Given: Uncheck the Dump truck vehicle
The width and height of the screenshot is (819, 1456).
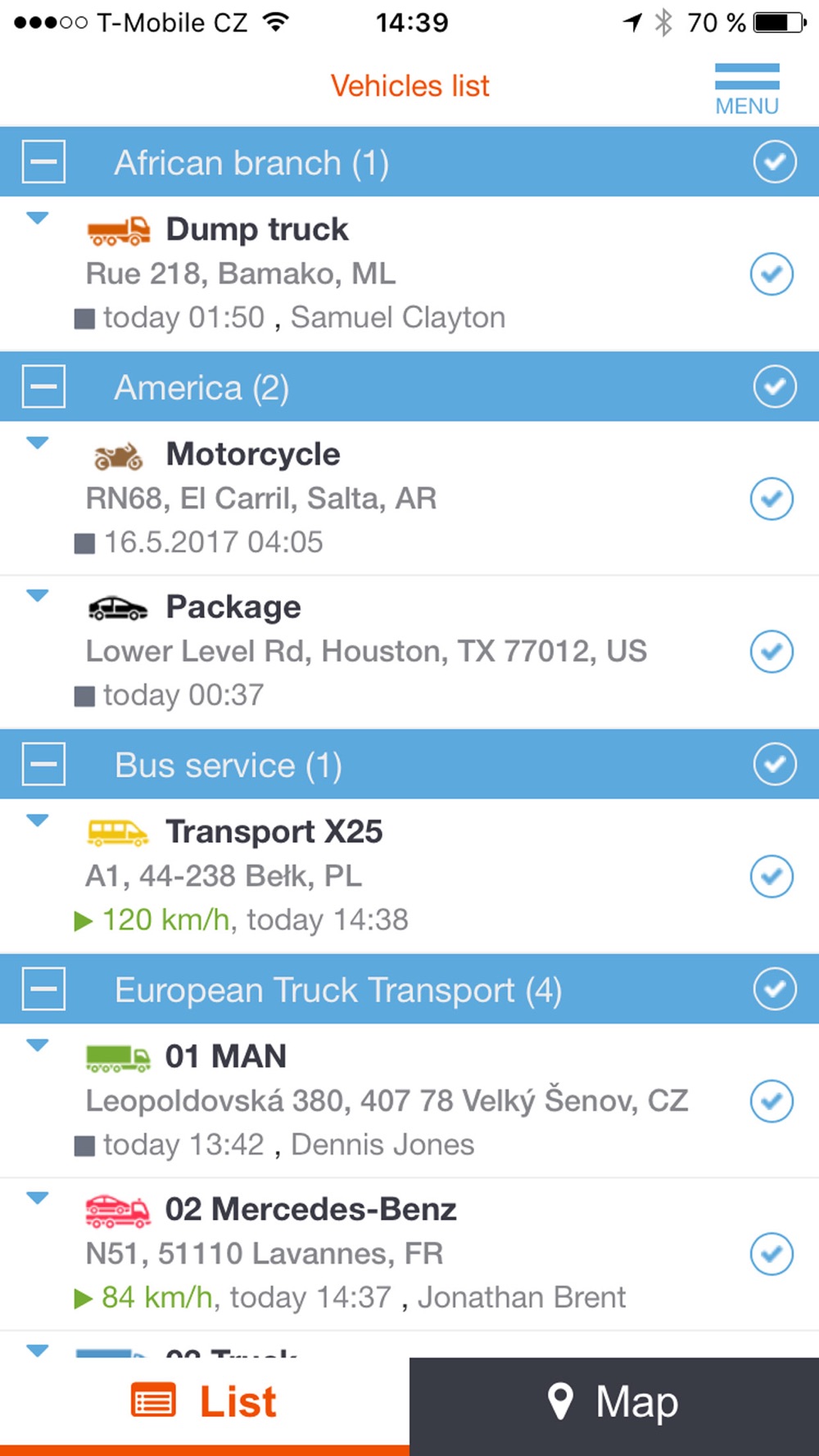Looking at the screenshot, I should point(771,274).
